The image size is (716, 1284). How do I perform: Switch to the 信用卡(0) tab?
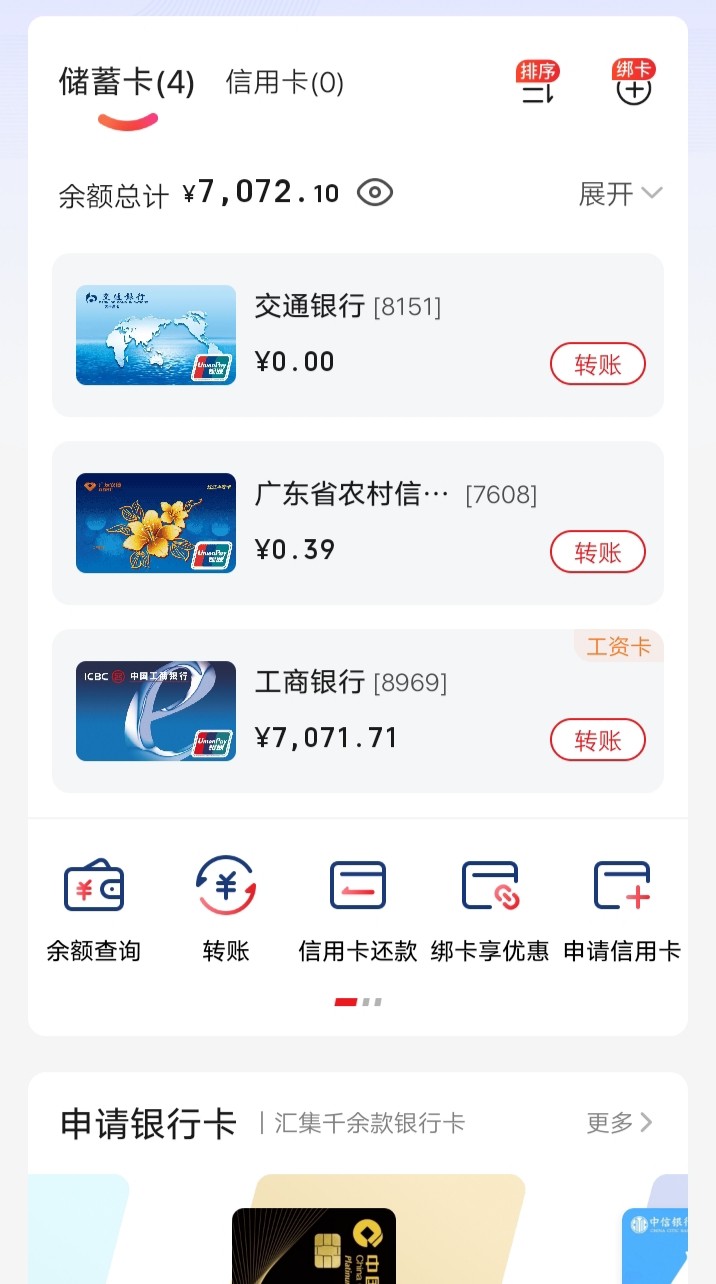pyautogui.click(x=285, y=83)
